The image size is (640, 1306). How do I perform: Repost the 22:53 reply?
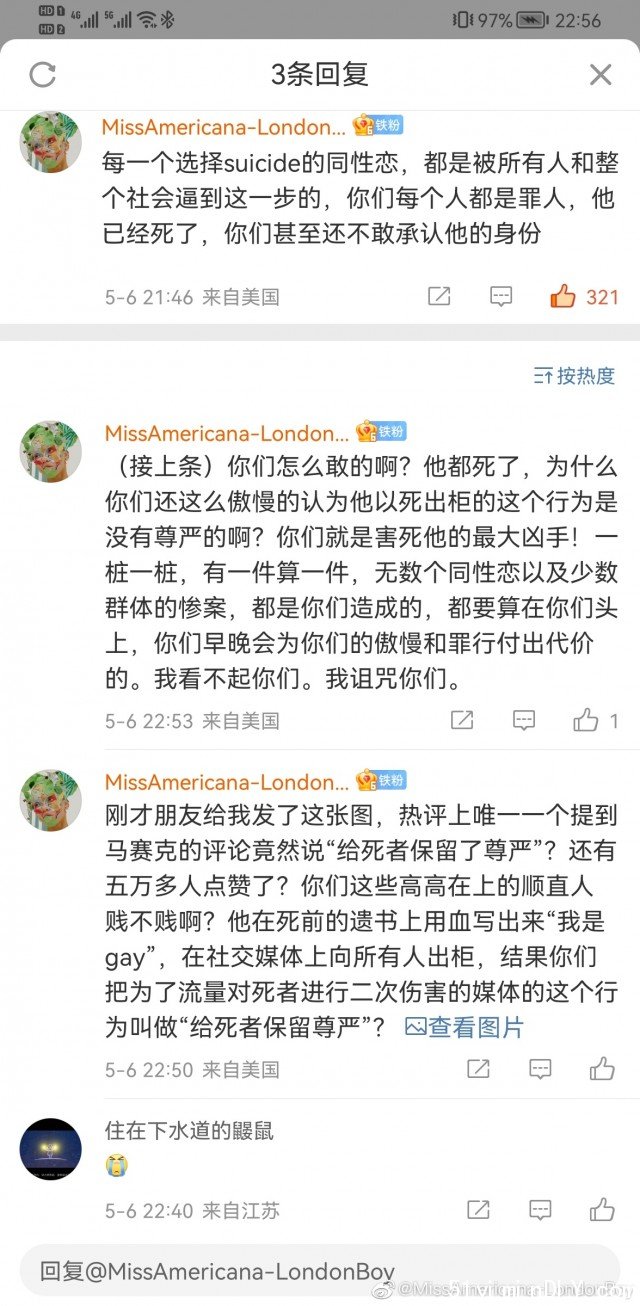pyautogui.click(x=462, y=720)
